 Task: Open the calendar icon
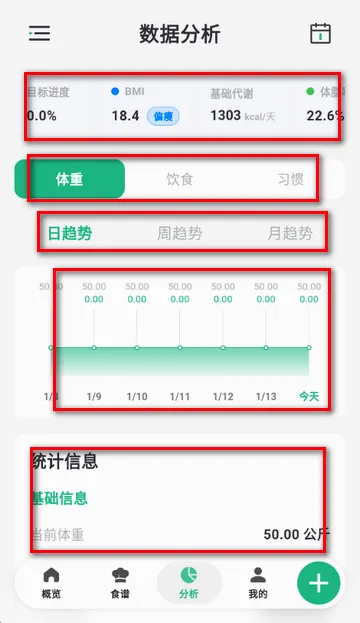(320, 33)
